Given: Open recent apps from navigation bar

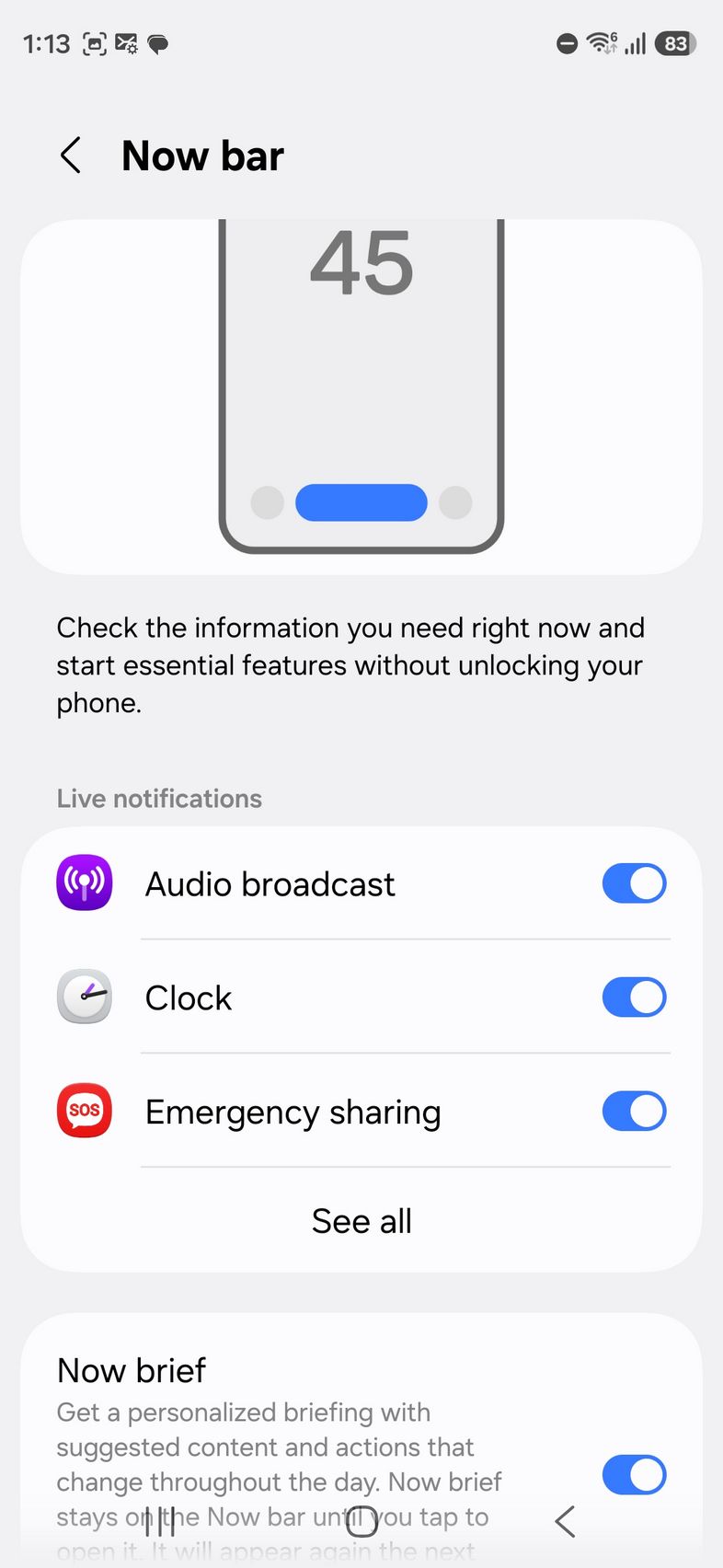Looking at the screenshot, I should pyautogui.click(x=160, y=1521).
